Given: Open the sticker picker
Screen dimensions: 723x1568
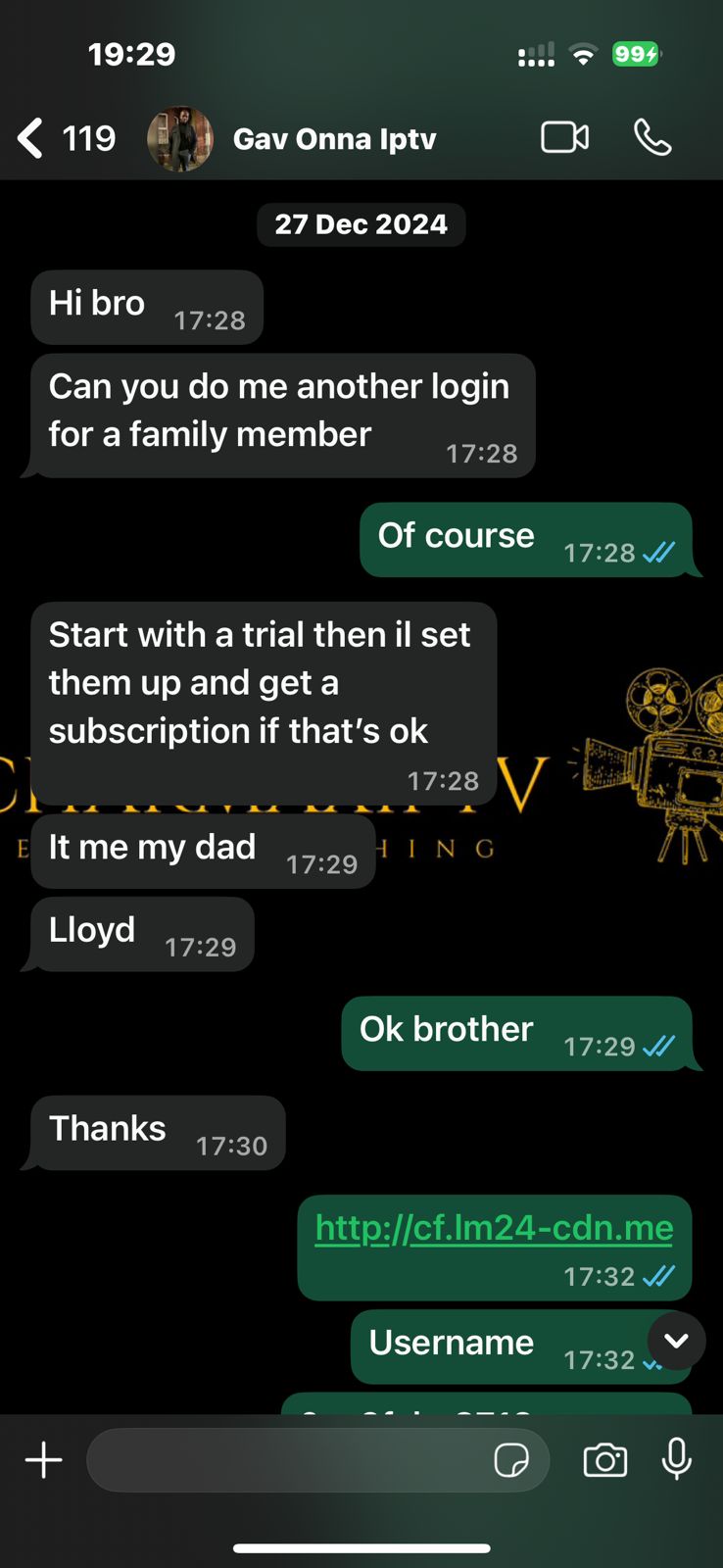Looking at the screenshot, I should point(511,1460).
